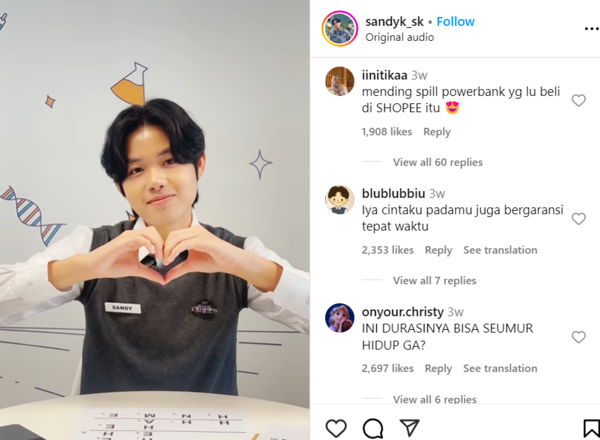See translation of blublubbiu's comment
Viewport: 600px width, 440px height.
pos(500,250)
